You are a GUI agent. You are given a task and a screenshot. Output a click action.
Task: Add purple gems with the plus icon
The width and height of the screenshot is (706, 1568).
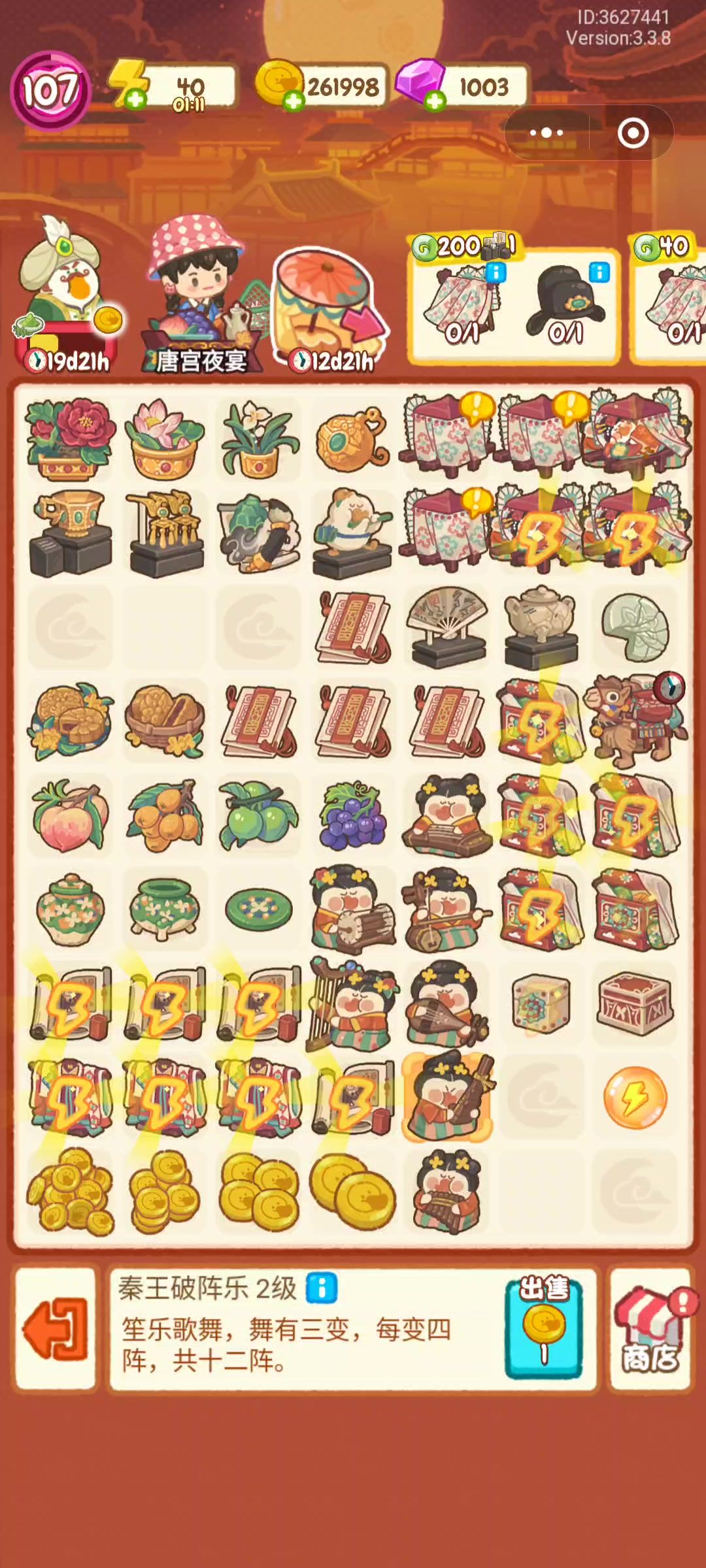point(435,101)
